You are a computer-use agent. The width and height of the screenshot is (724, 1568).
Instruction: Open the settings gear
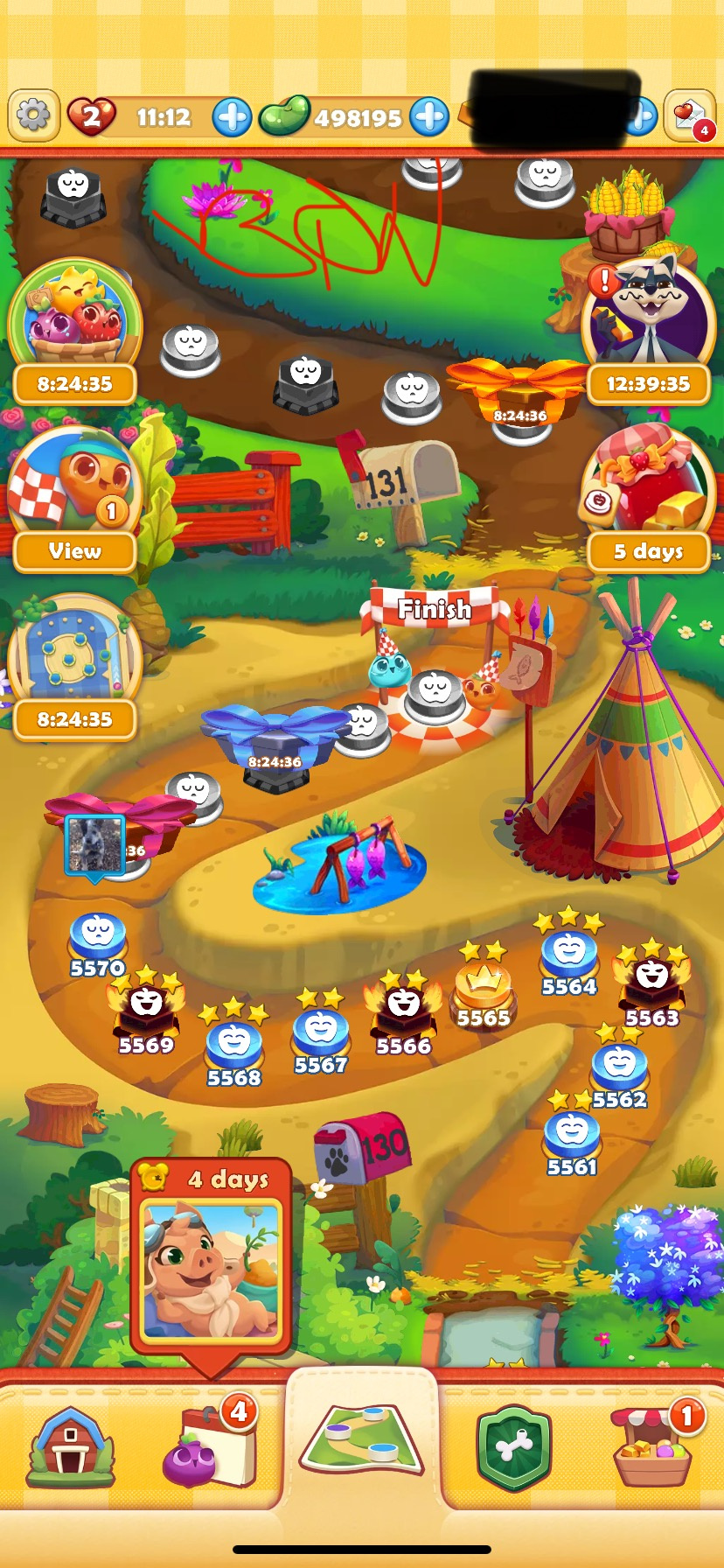(34, 115)
